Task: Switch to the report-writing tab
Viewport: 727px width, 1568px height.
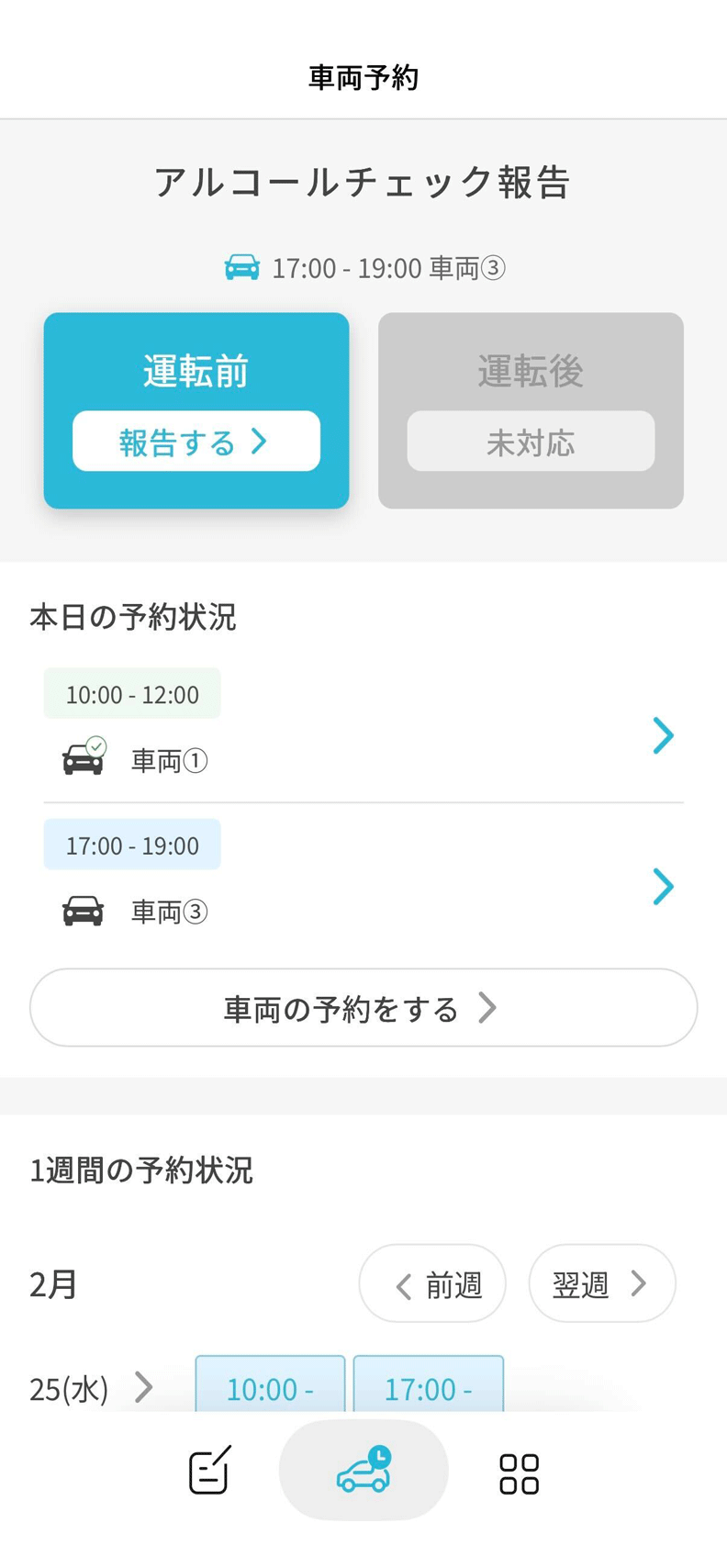Action: pos(209,1471)
